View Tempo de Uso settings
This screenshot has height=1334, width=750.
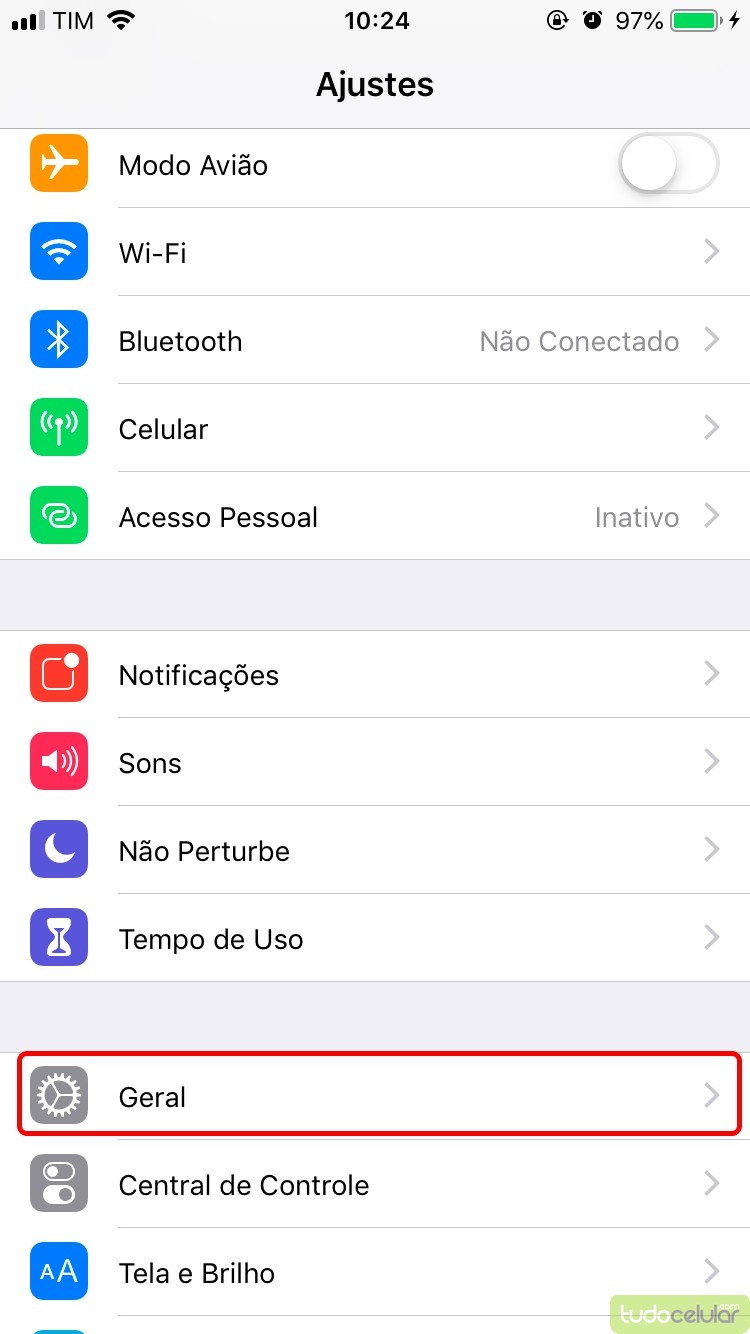click(x=375, y=939)
